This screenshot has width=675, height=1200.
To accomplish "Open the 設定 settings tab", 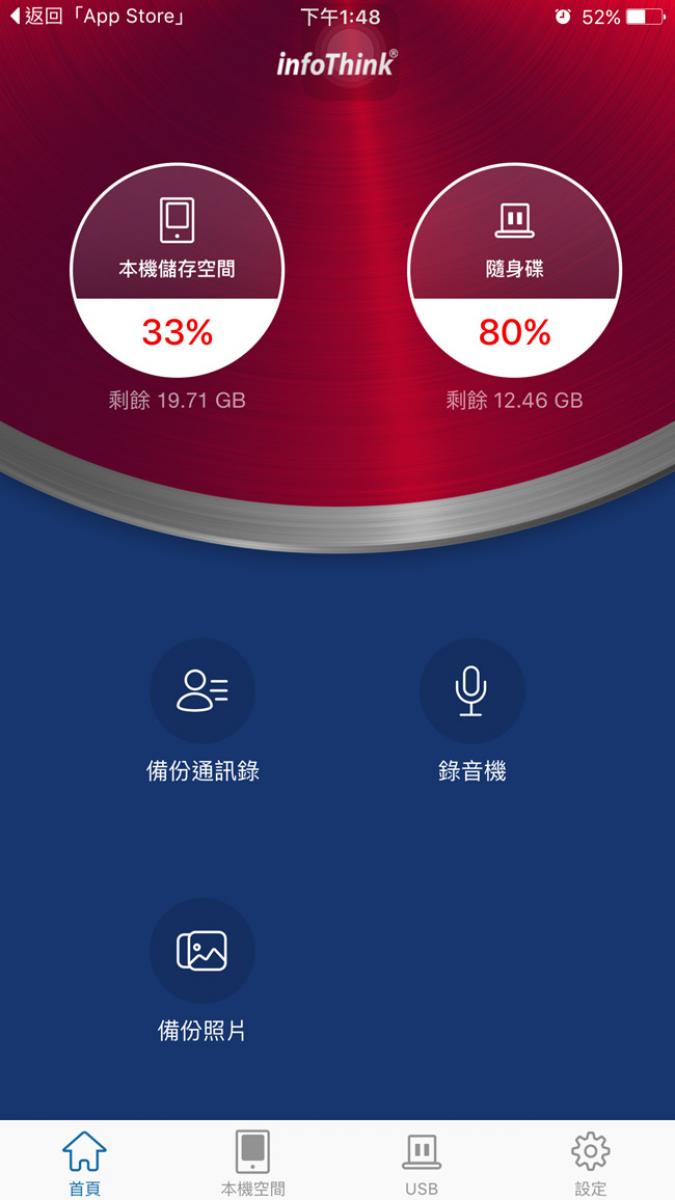I will (590, 1163).
